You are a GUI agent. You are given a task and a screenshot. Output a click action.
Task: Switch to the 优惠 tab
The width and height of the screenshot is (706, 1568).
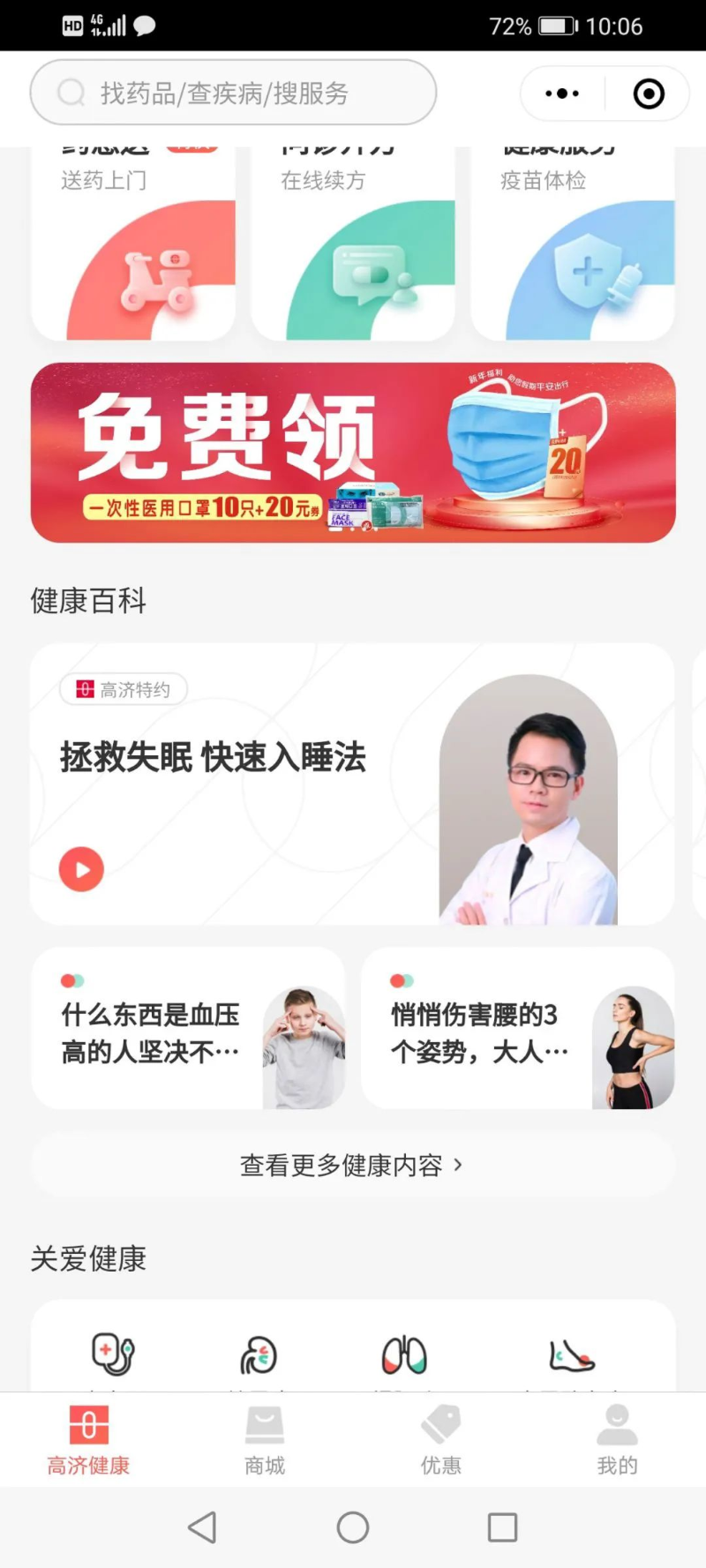441,1440
